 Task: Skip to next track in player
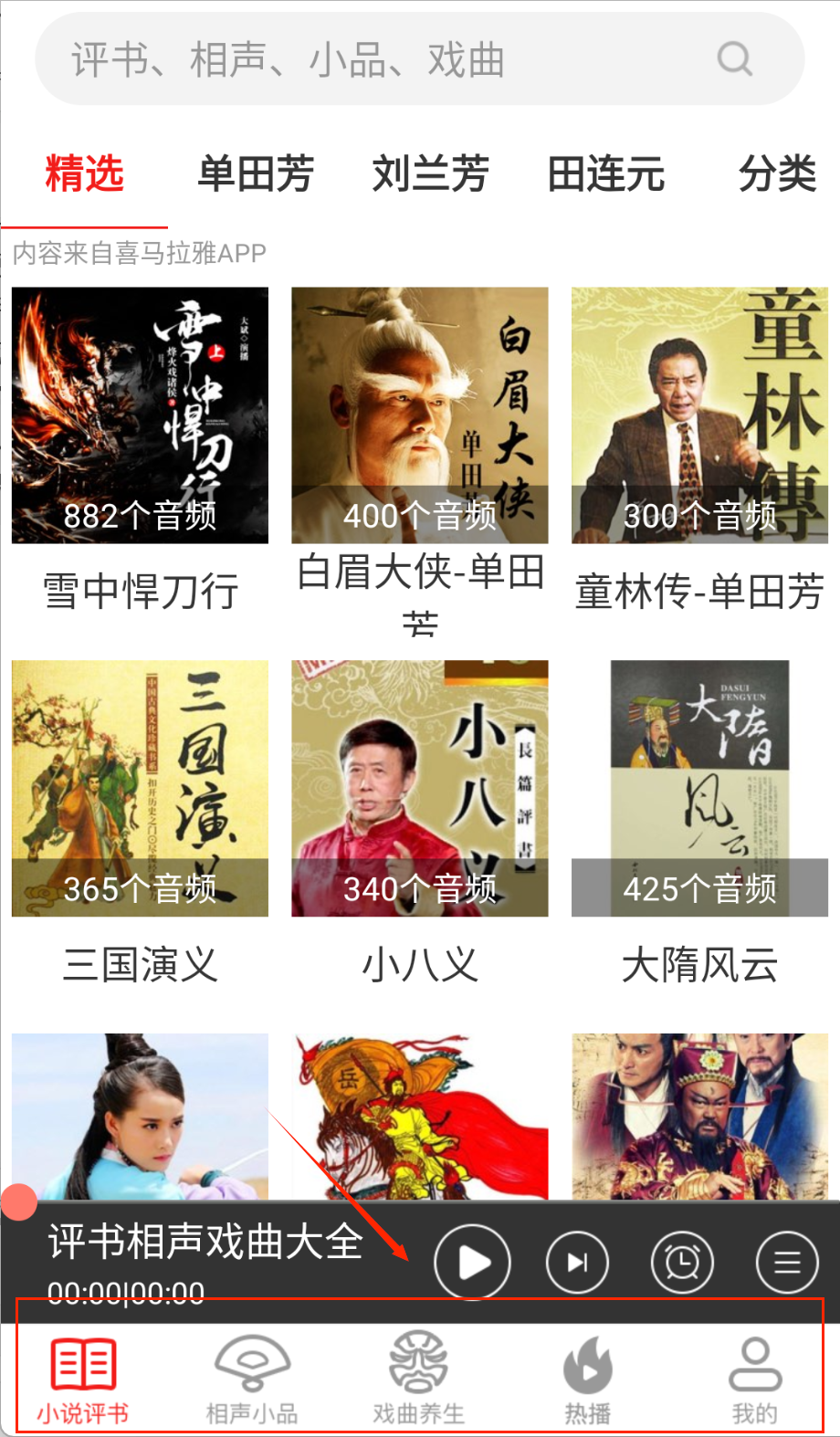577,1261
